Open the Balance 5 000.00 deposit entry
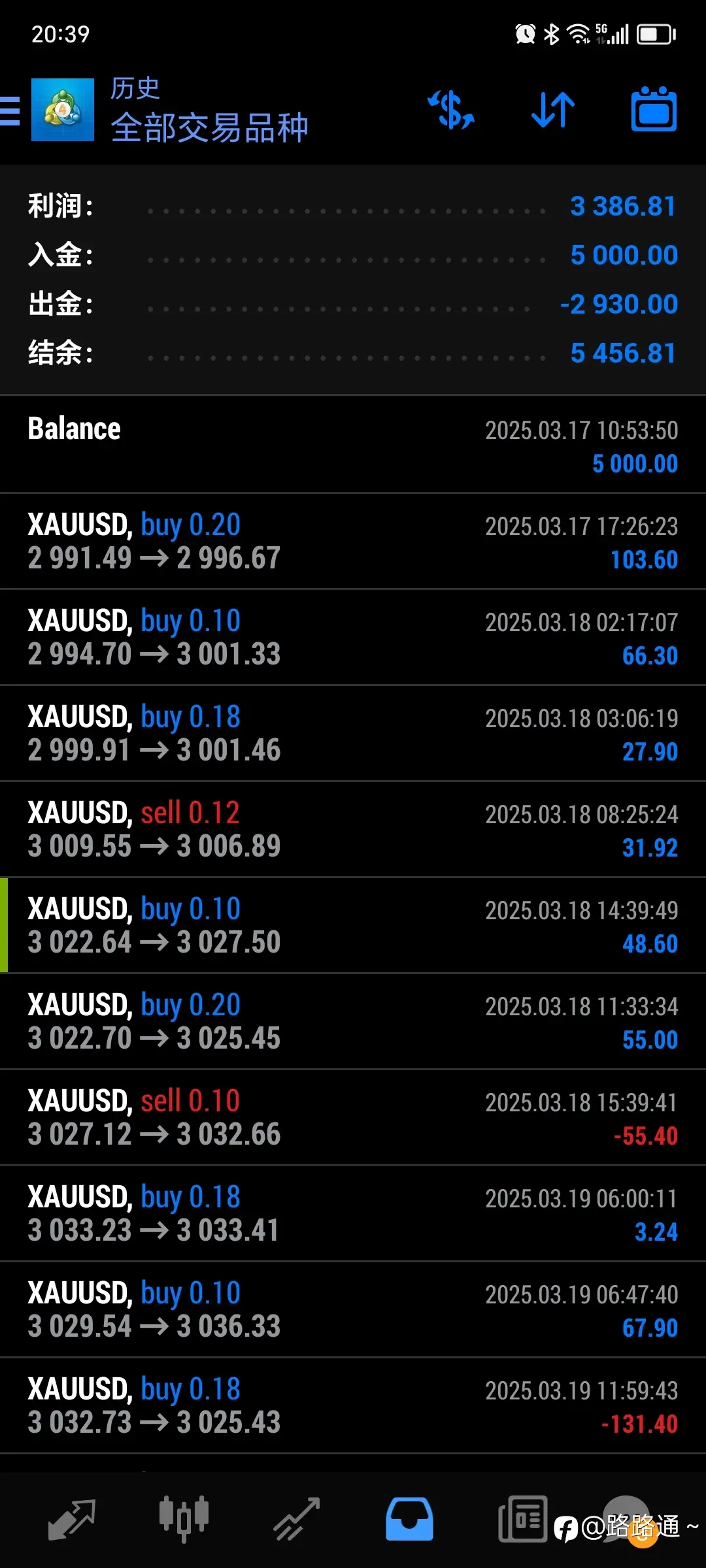Image resolution: width=706 pixels, height=1568 pixels. tap(353, 445)
